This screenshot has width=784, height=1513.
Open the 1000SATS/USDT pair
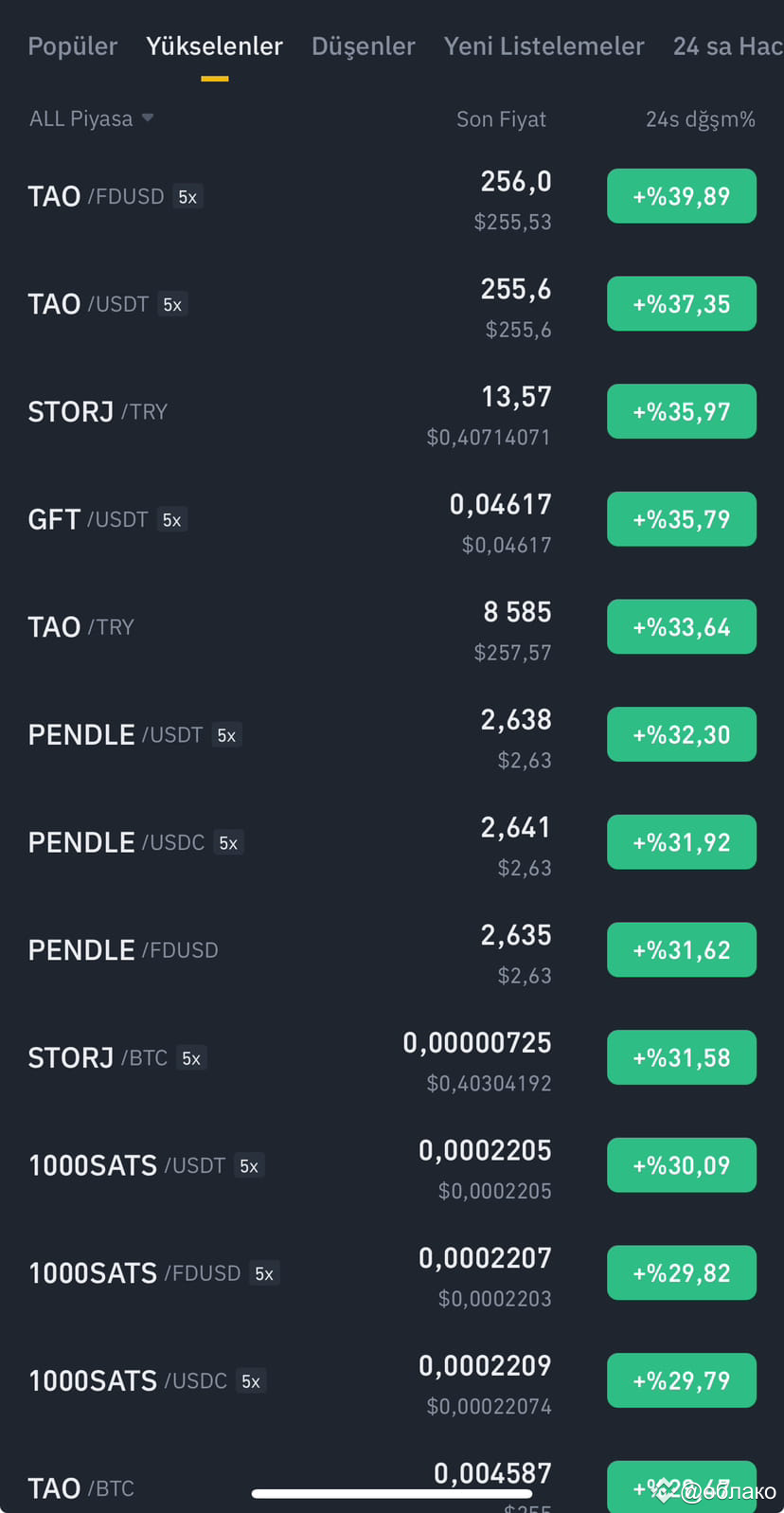coord(392,1165)
